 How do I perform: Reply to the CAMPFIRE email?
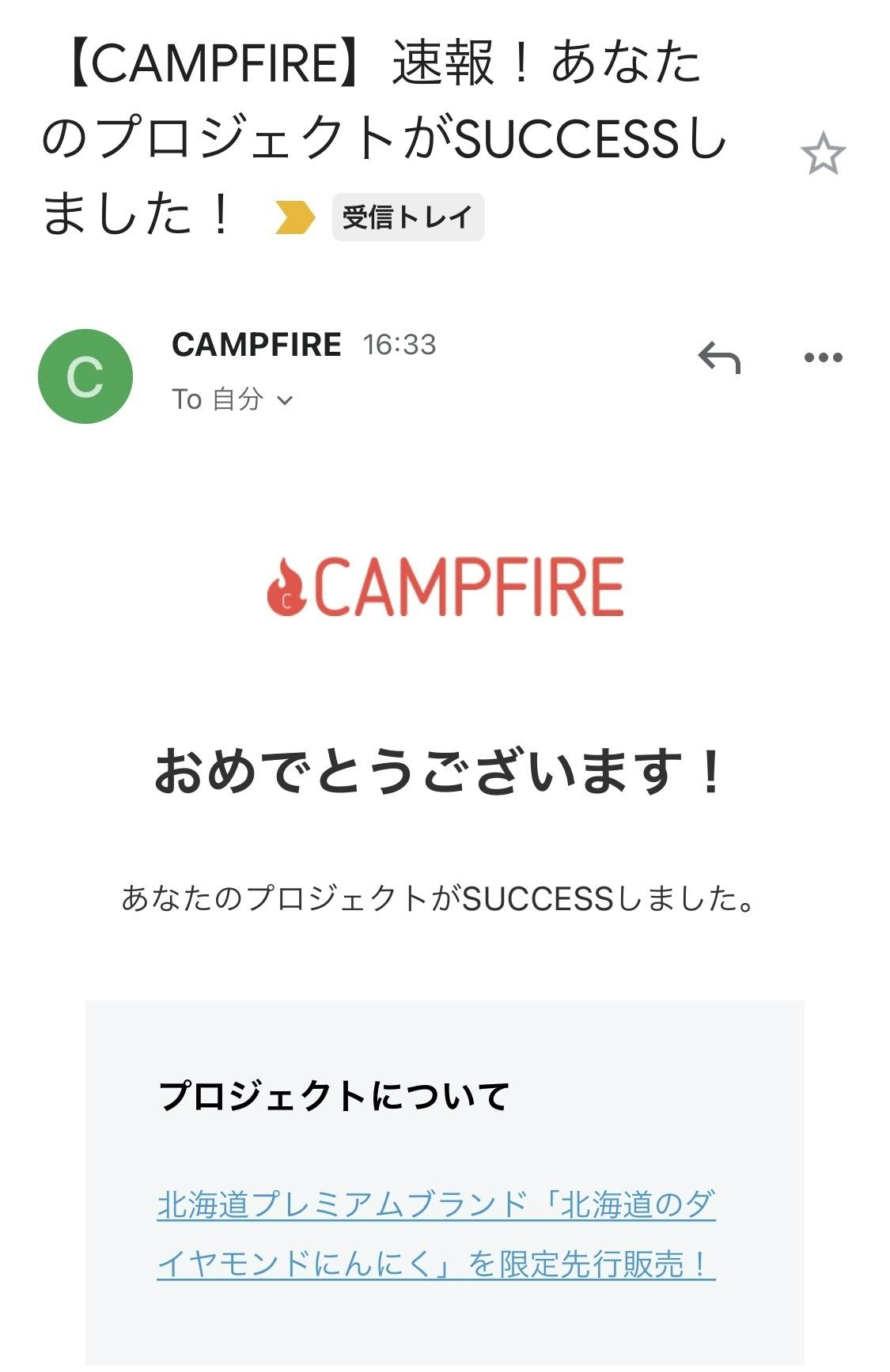(719, 357)
